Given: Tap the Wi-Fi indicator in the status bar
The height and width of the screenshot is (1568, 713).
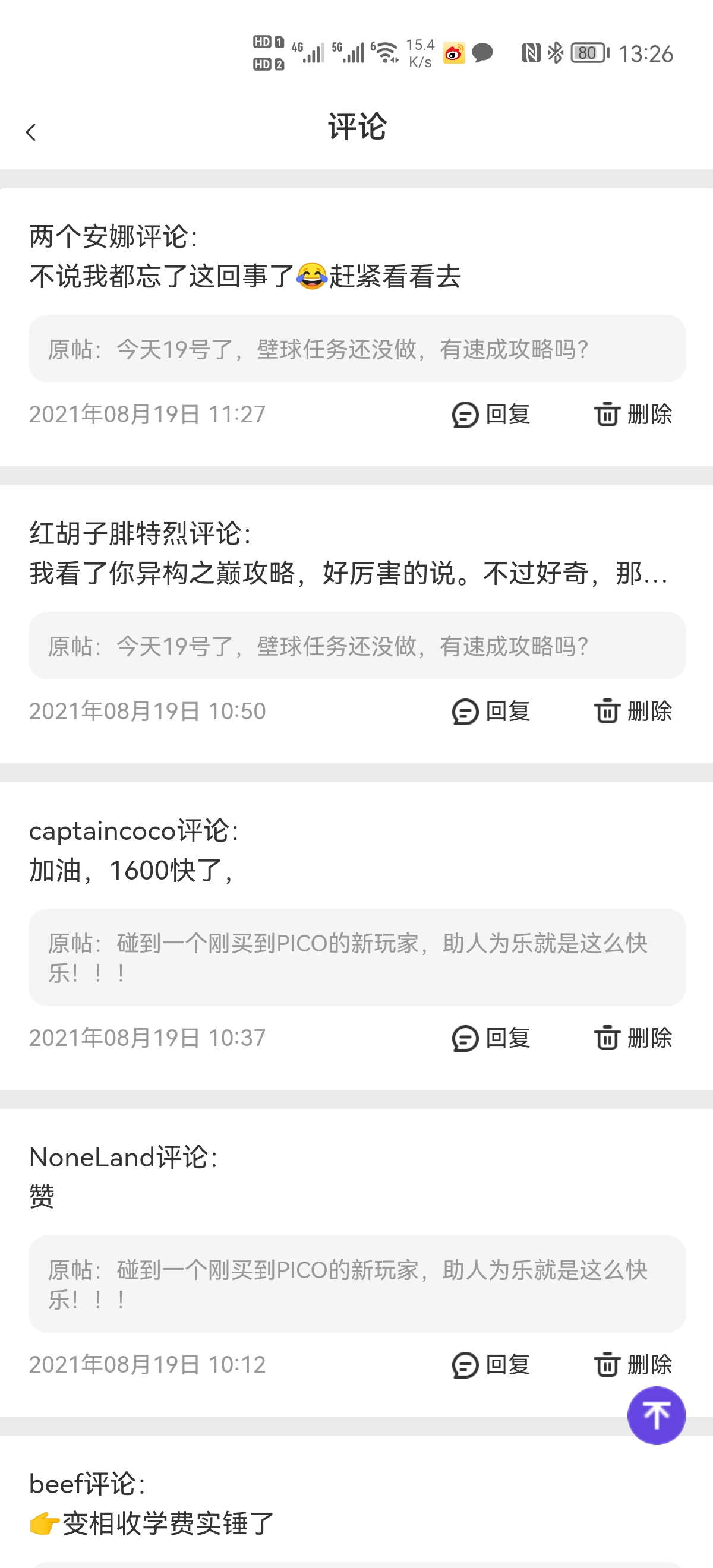Looking at the screenshot, I should click(x=387, y=52).
